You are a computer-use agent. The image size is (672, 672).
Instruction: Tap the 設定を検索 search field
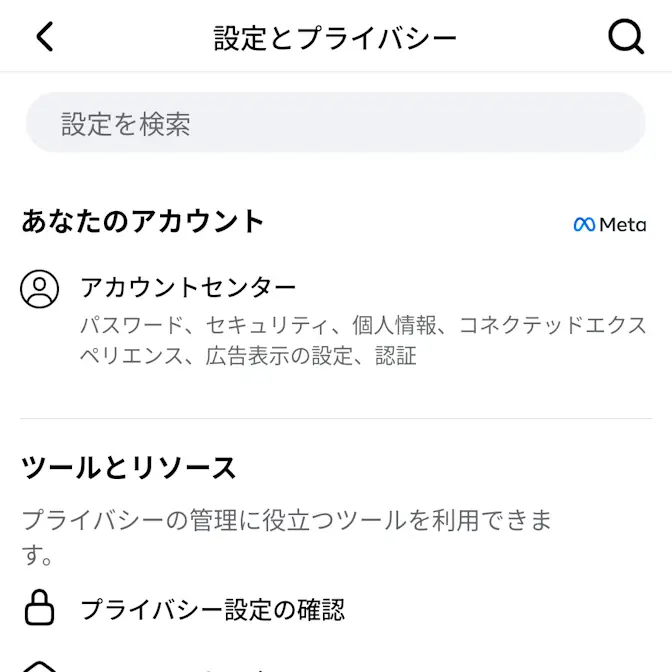pos(335,123)
